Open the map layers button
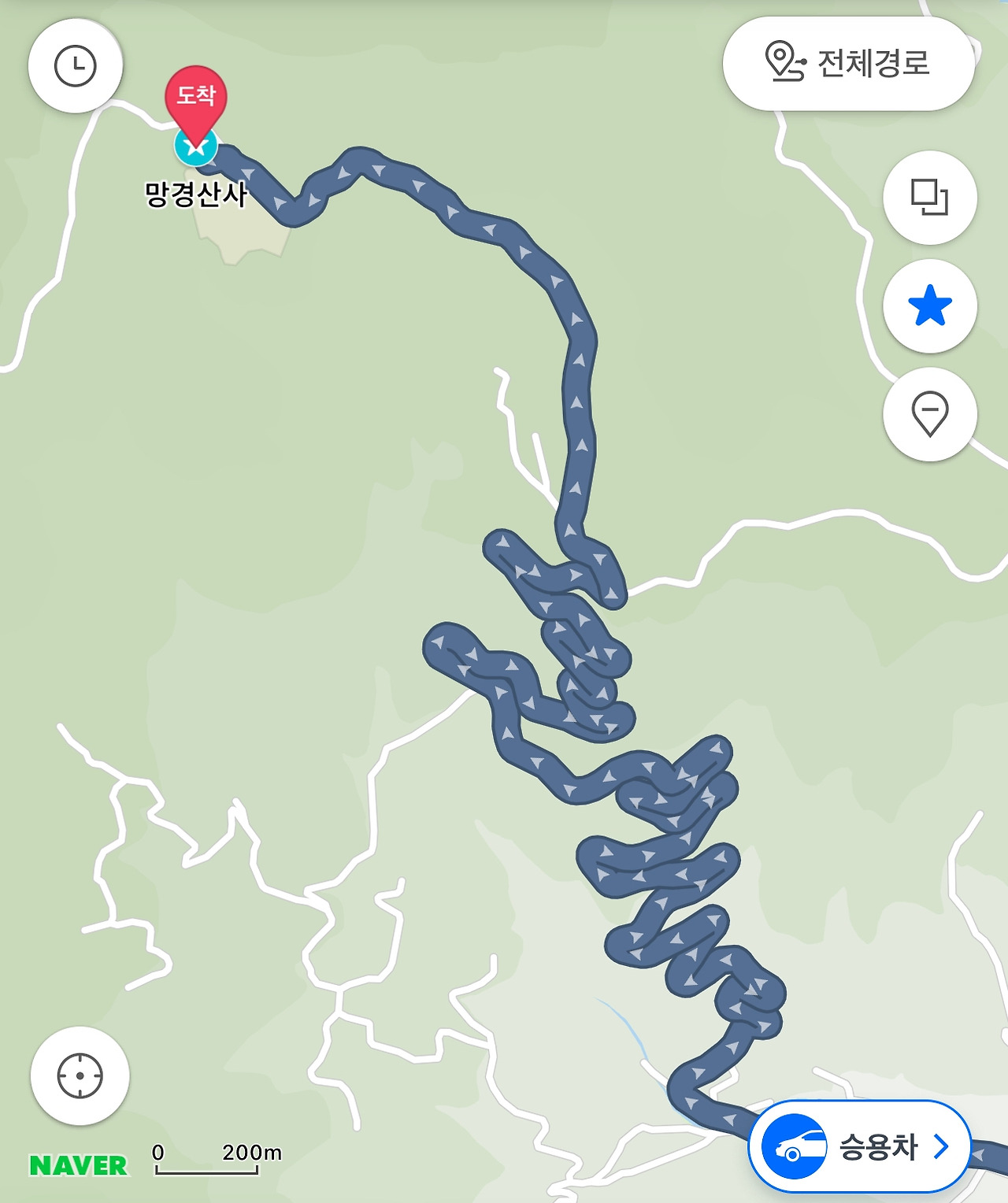The width and height of the screenshot is (1008, 1203). (929, 198)
